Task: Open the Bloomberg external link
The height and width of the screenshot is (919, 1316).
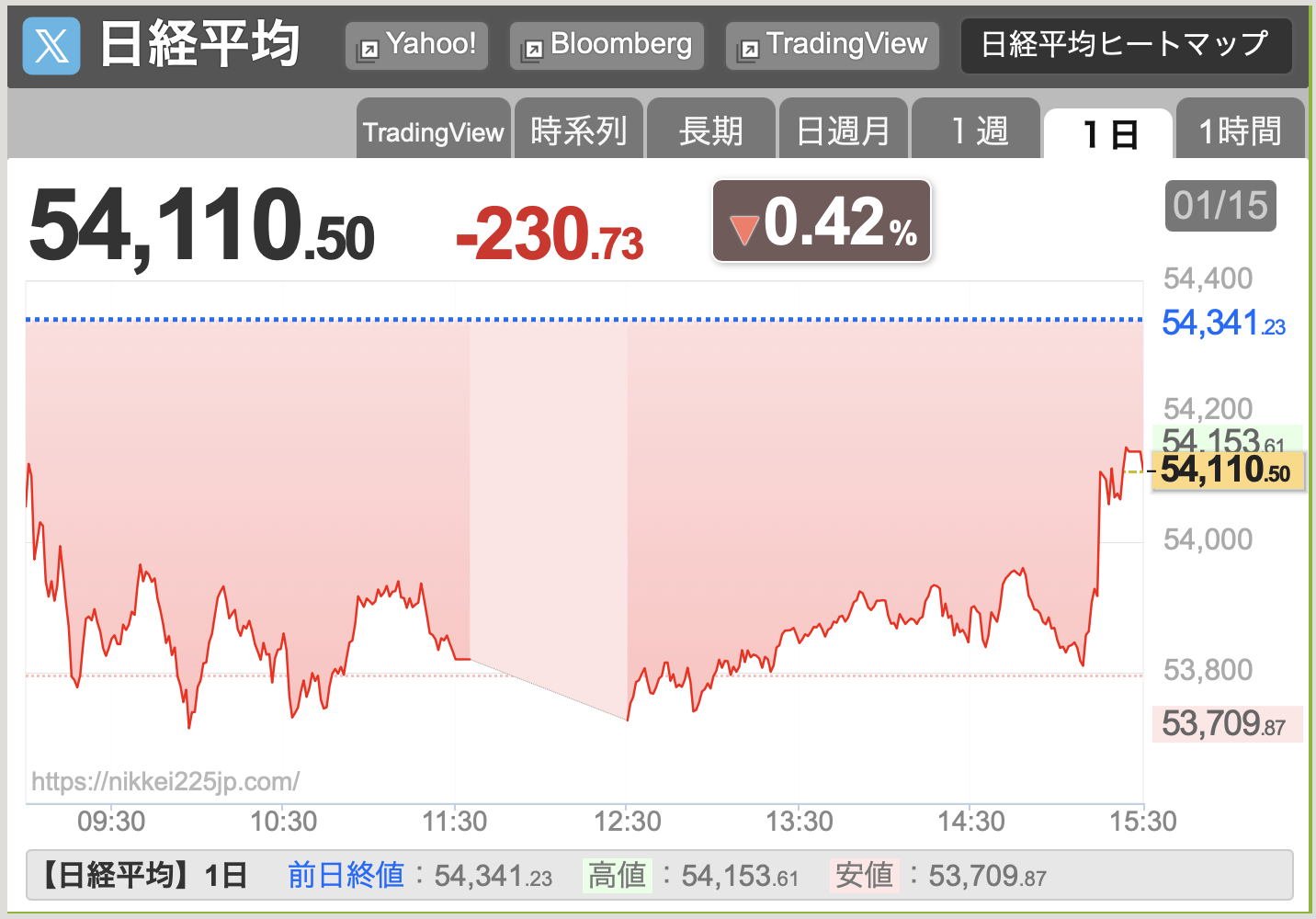Action: click(x=607, y=45)
